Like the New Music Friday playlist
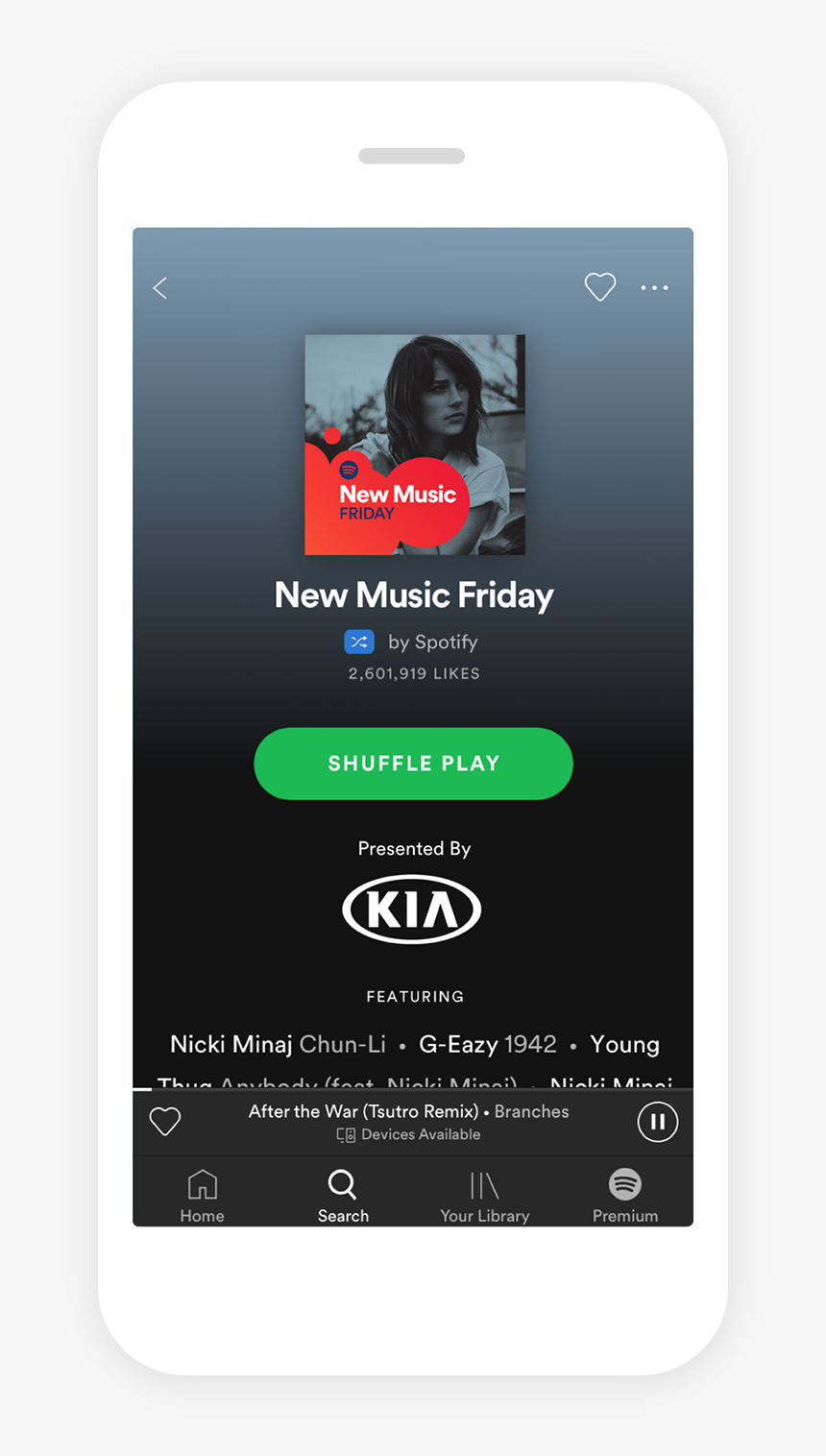The image size is (826, 1456). [x=600, y=286]
